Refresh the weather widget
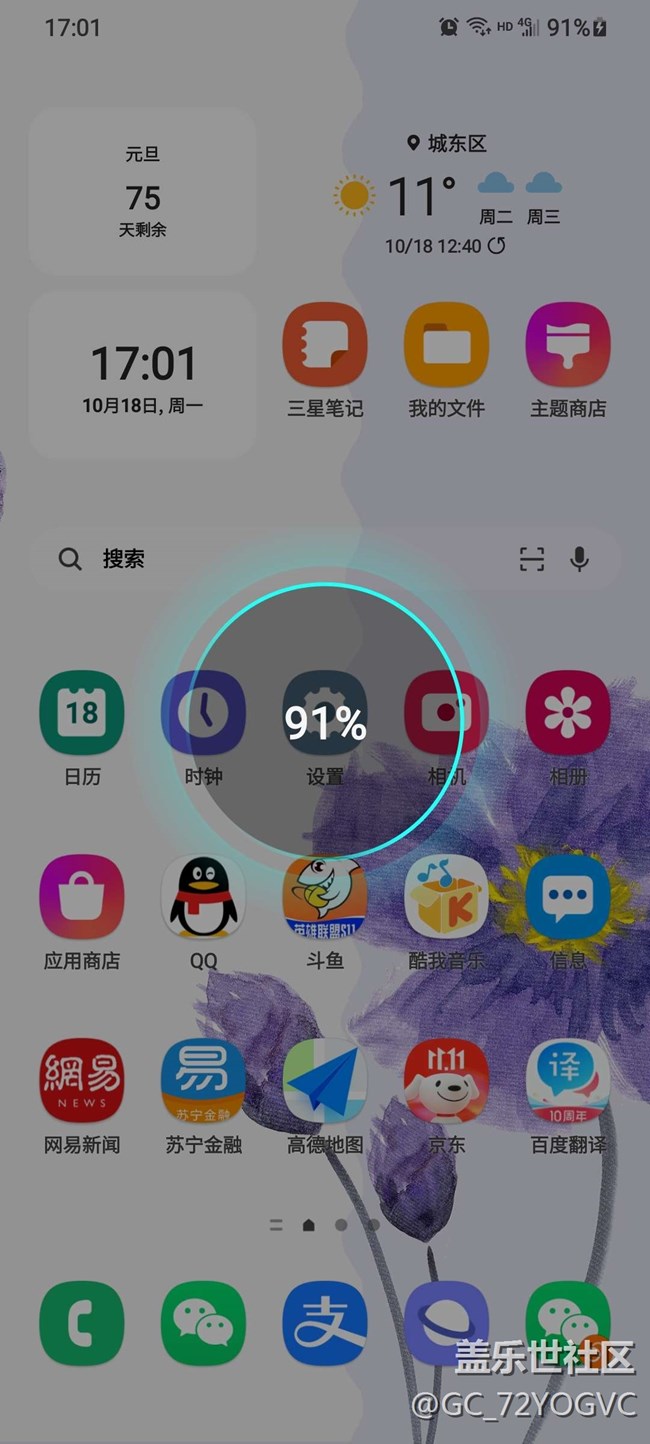Viewport: 650px width, 1444px height. [x=497, y=245]
